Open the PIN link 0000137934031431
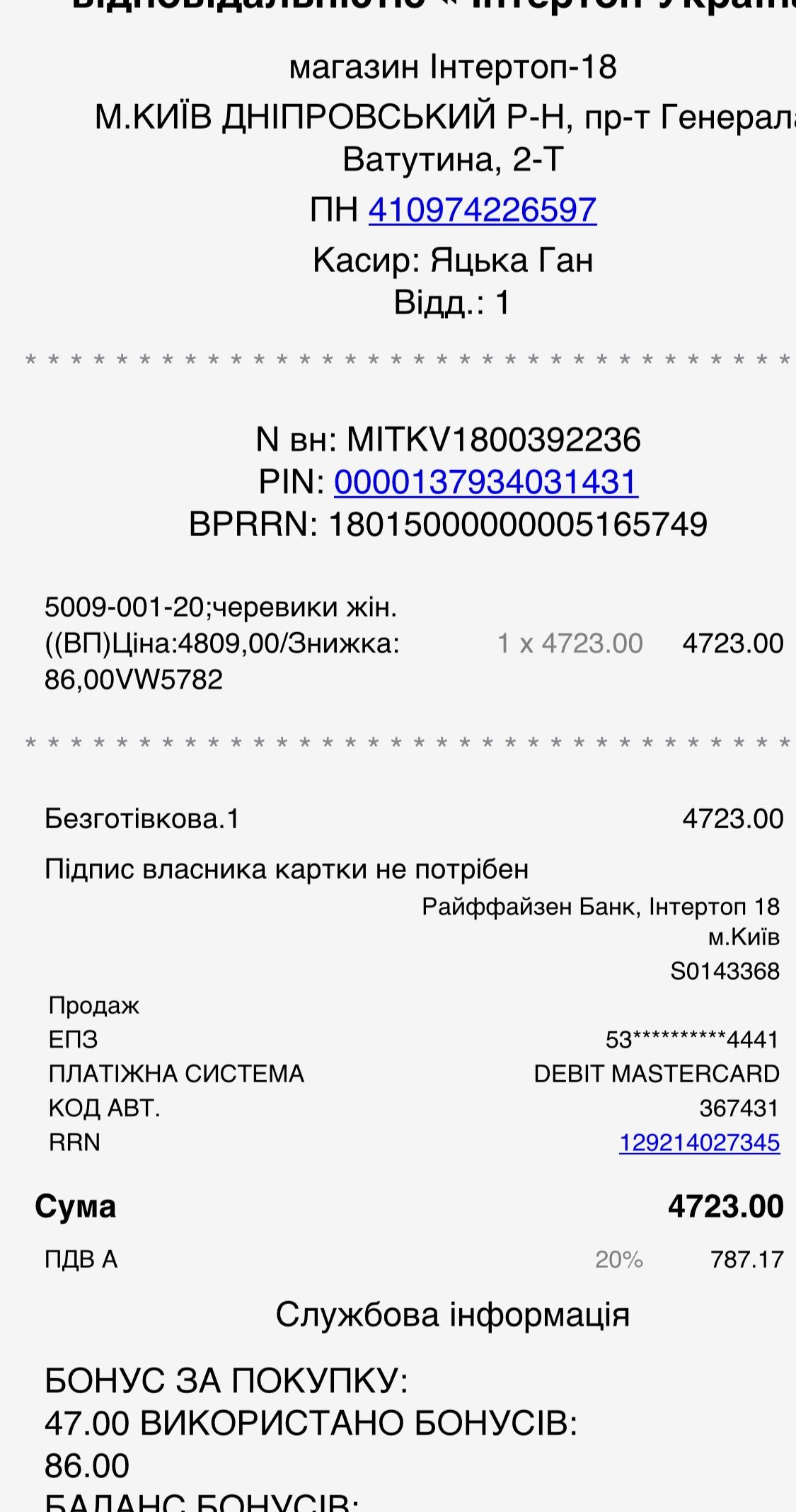 486,482
